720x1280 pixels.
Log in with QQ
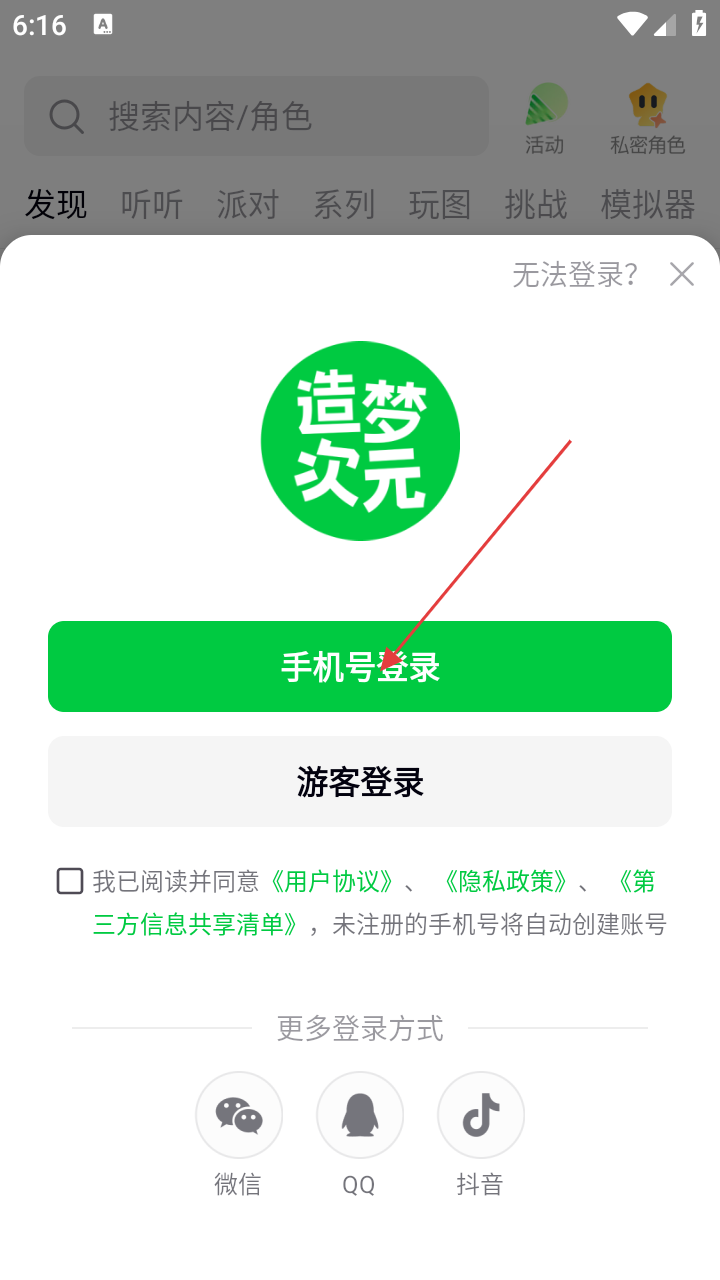point(359,1115)
